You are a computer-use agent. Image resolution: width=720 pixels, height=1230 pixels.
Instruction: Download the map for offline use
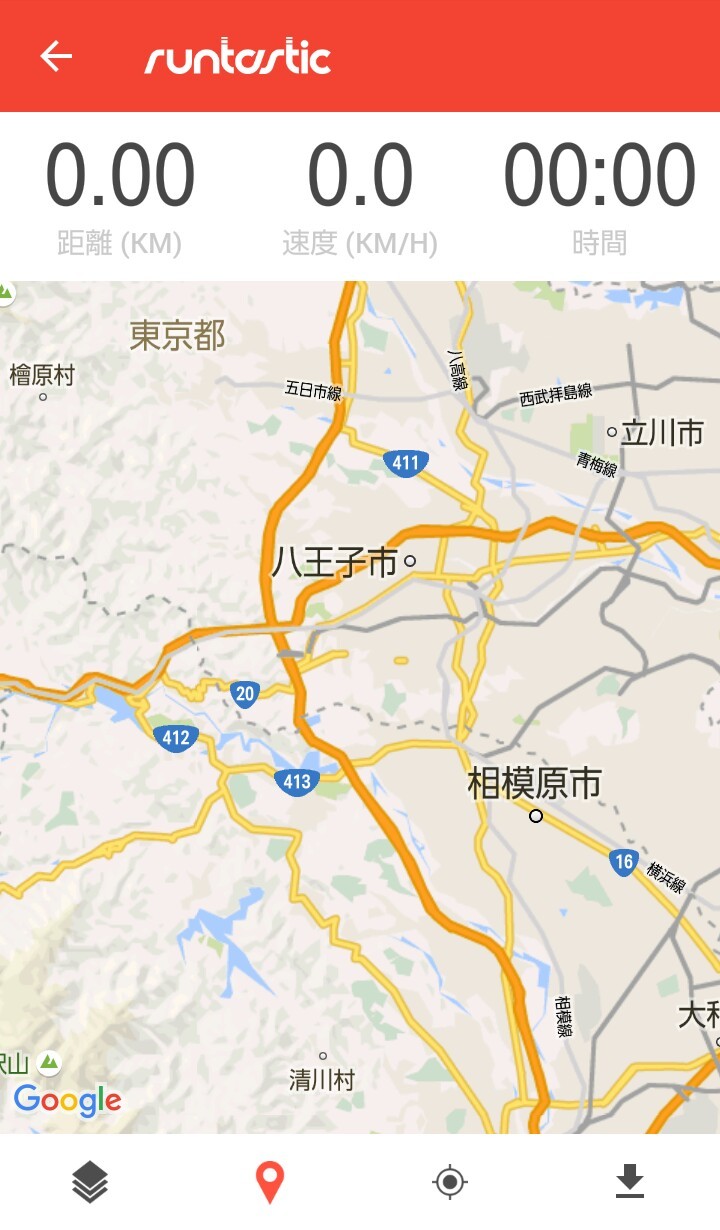point(629,1183)
